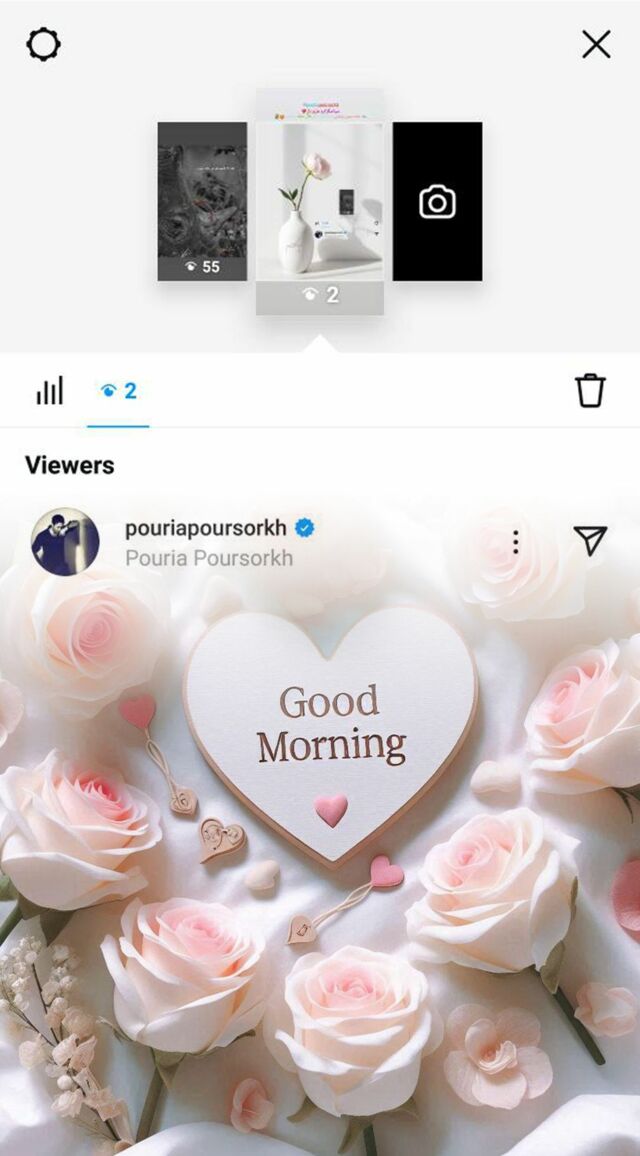The width and height of the screenshot is (640, 1156).
Task: Switch to the 2 viewers tab
Action: tap(118, 391)
